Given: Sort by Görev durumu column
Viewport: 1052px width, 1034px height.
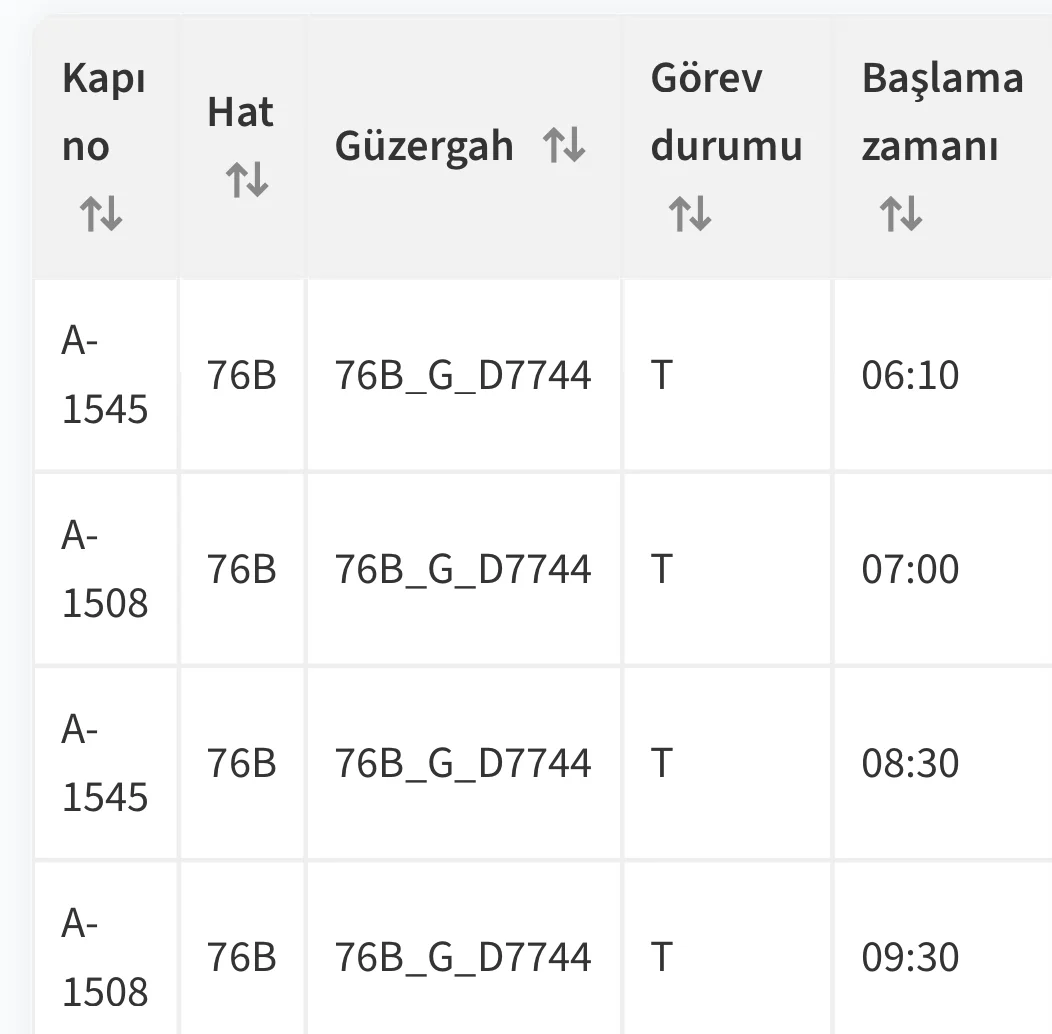Looking at the screenshot, I should 689,213.
